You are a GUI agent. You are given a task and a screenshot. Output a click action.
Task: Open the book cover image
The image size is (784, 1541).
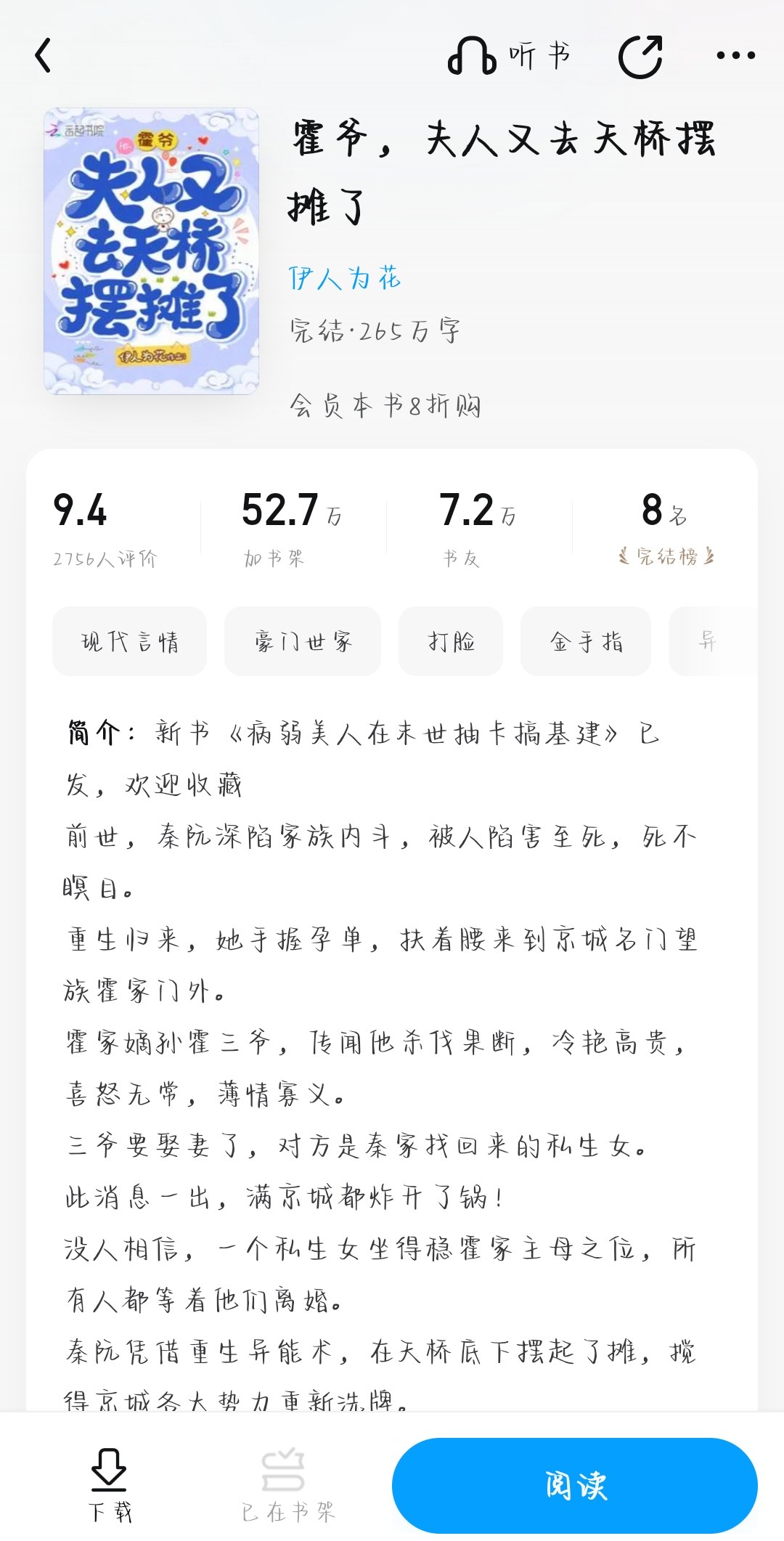(x=151, y=251)
